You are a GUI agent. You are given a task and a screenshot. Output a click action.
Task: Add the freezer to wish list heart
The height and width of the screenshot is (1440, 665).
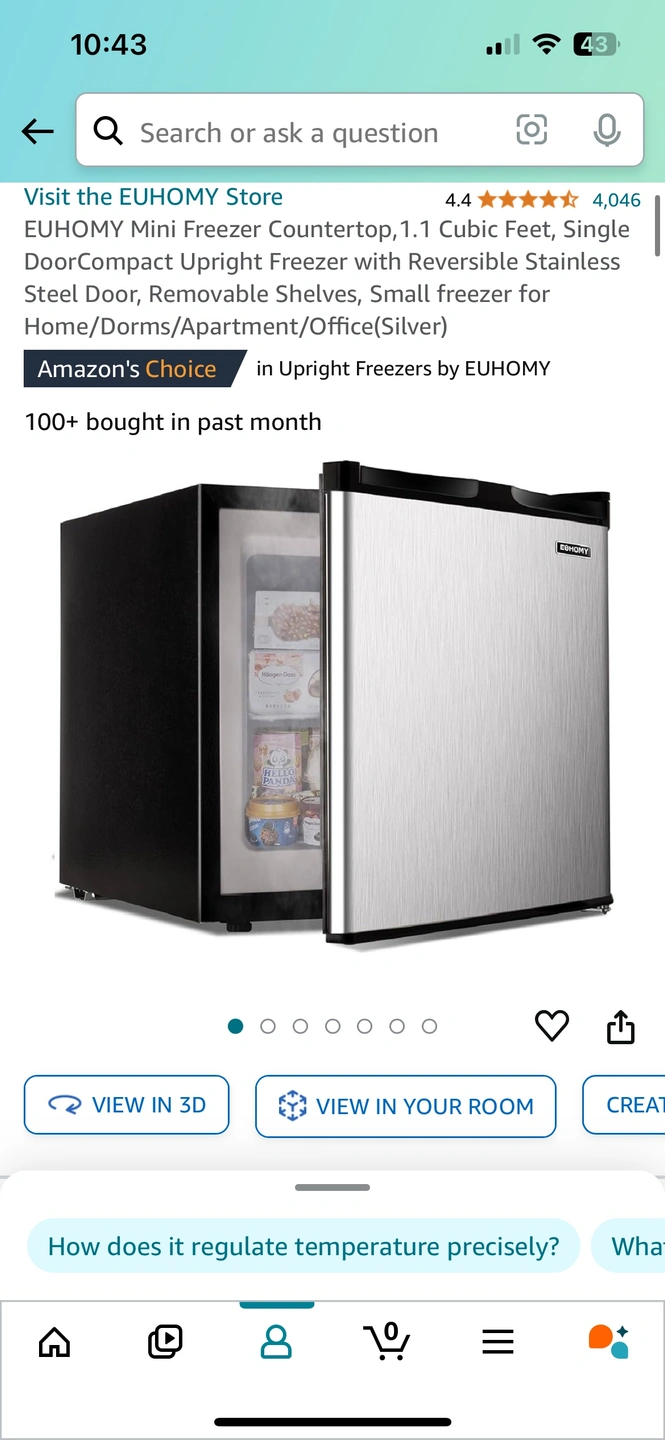pos(551,1026)
